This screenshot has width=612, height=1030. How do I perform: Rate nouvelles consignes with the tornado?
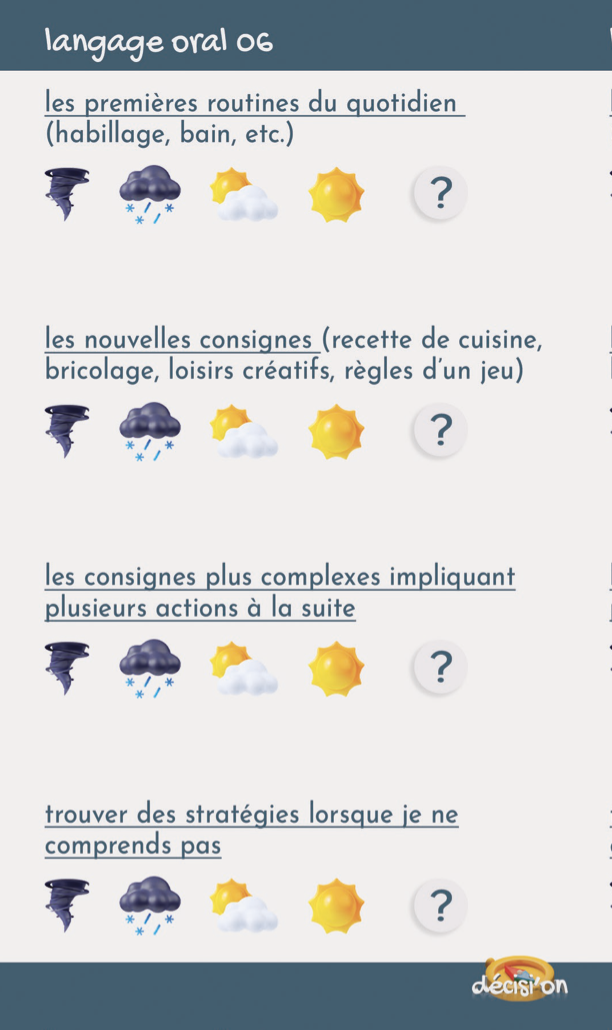66,431
